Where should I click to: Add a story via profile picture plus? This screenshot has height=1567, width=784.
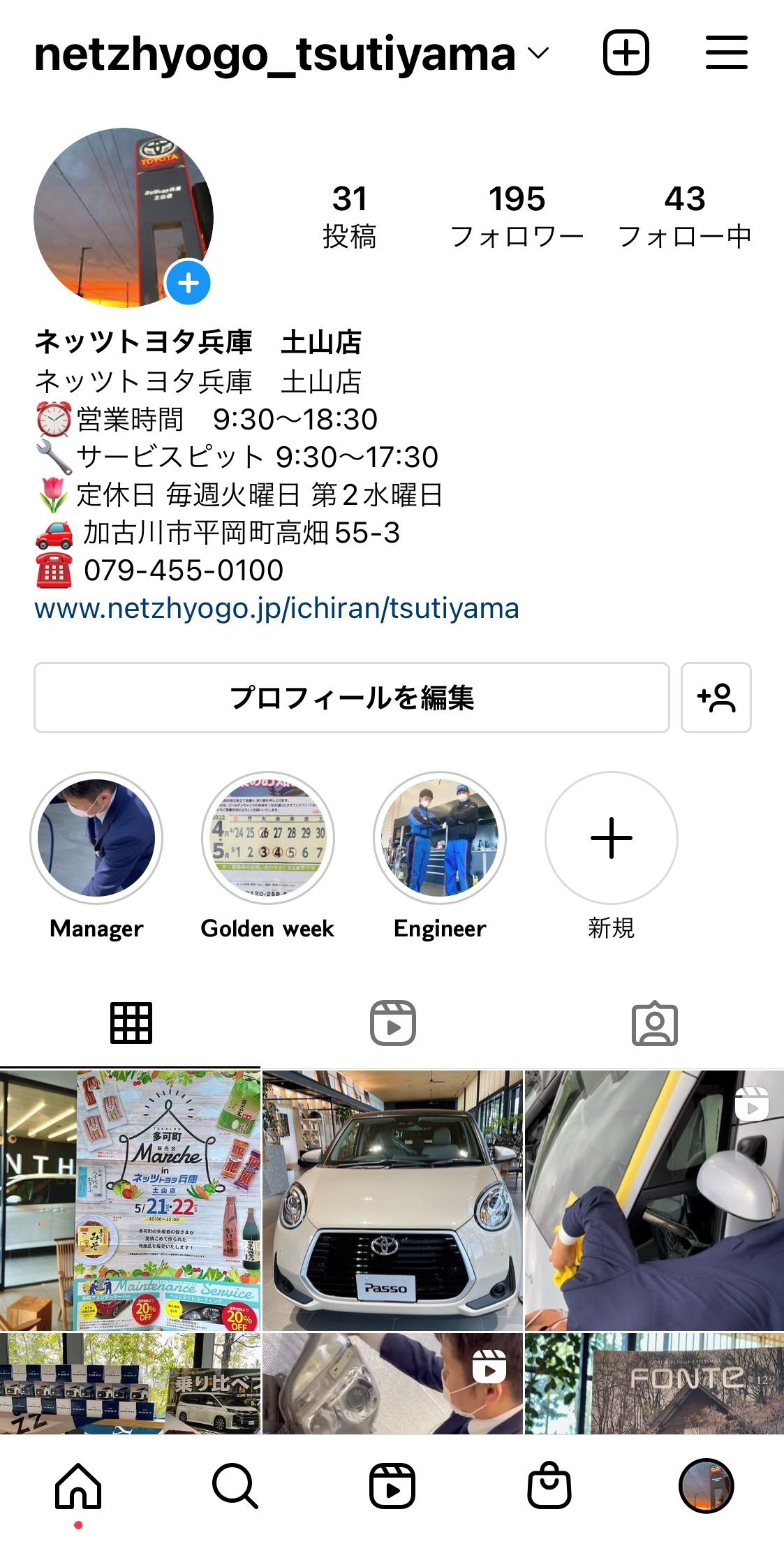pos(188,284)
